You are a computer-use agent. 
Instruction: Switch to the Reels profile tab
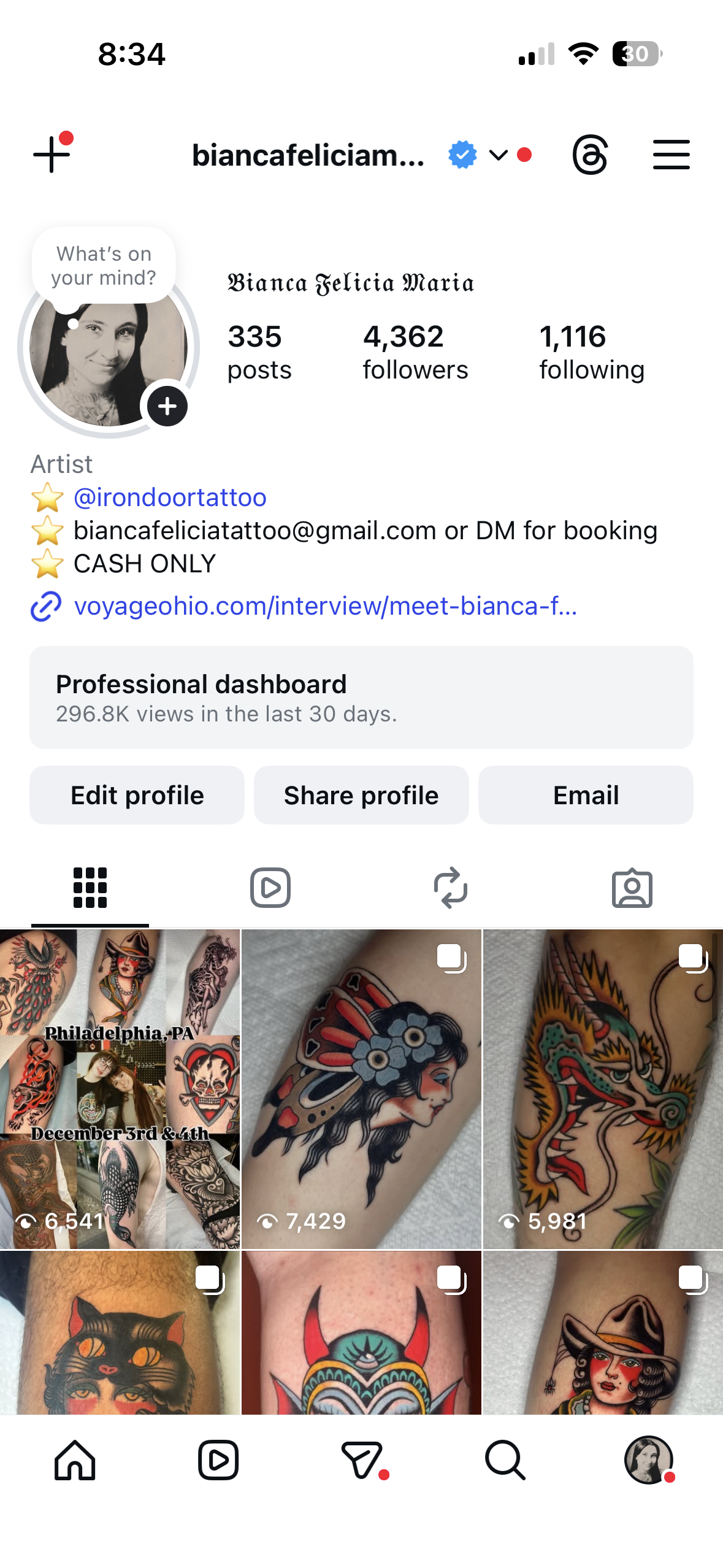[270, 888]
